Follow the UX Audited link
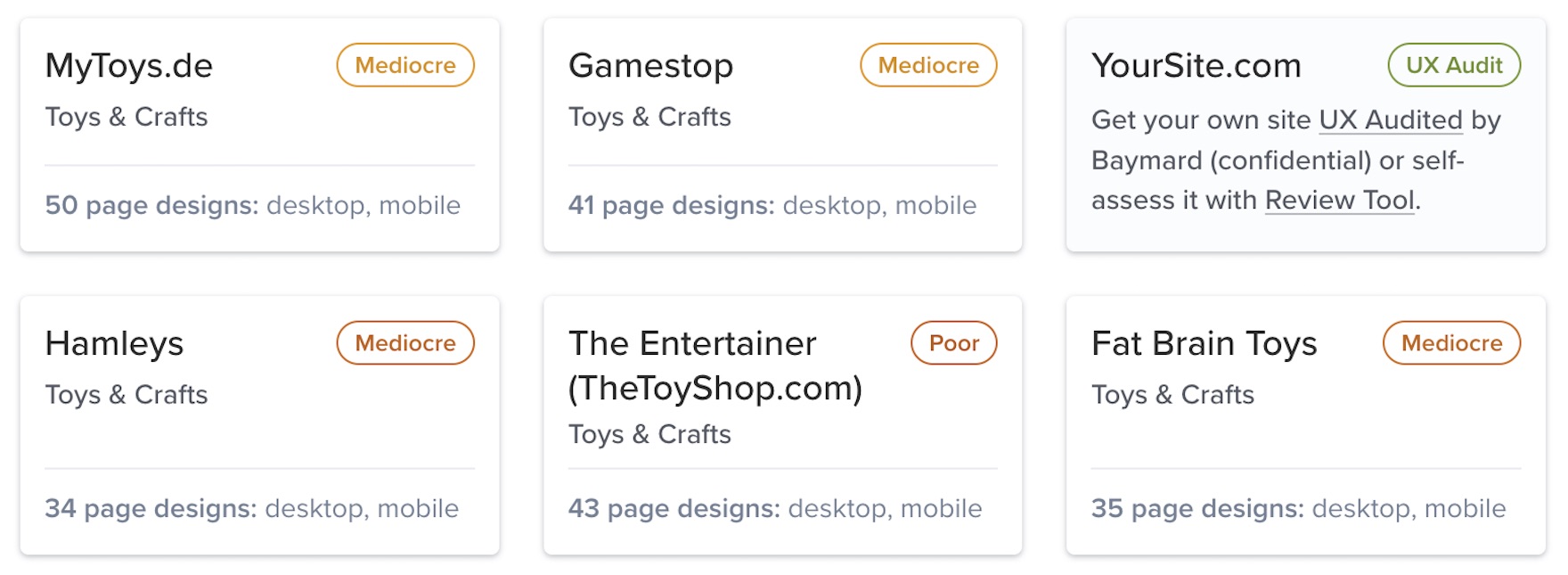 tap(1390, 120)
